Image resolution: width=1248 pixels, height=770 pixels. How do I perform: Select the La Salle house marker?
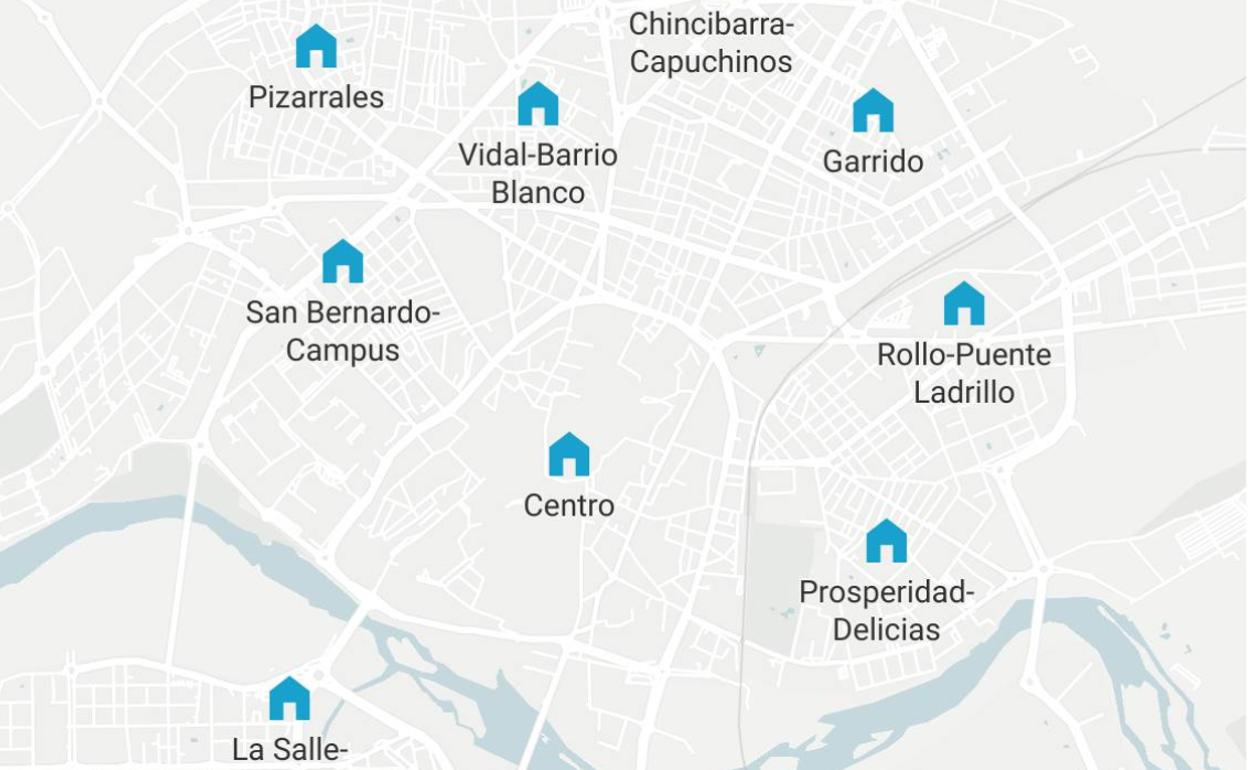[289, 699]
